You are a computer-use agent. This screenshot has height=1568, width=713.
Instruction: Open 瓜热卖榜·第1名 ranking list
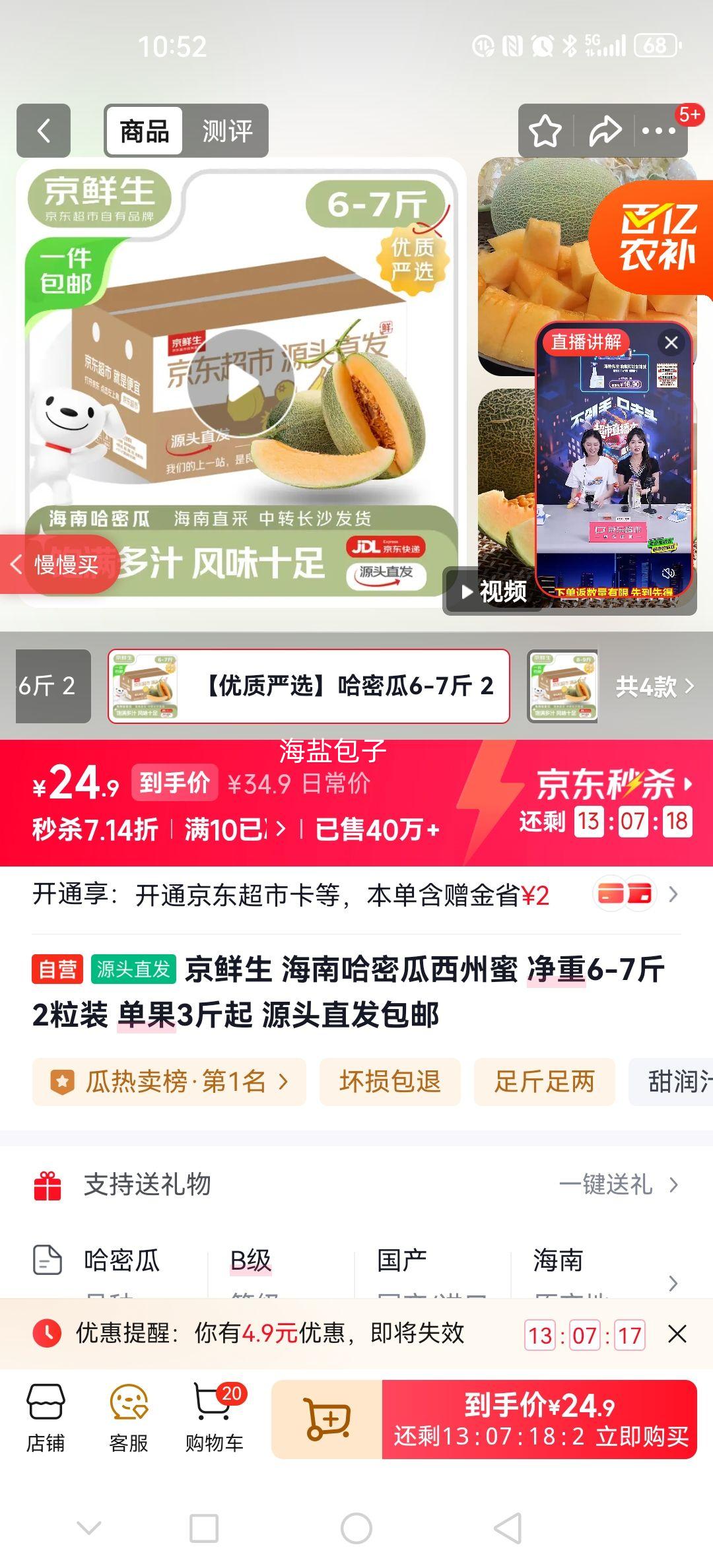[167, 1081]
